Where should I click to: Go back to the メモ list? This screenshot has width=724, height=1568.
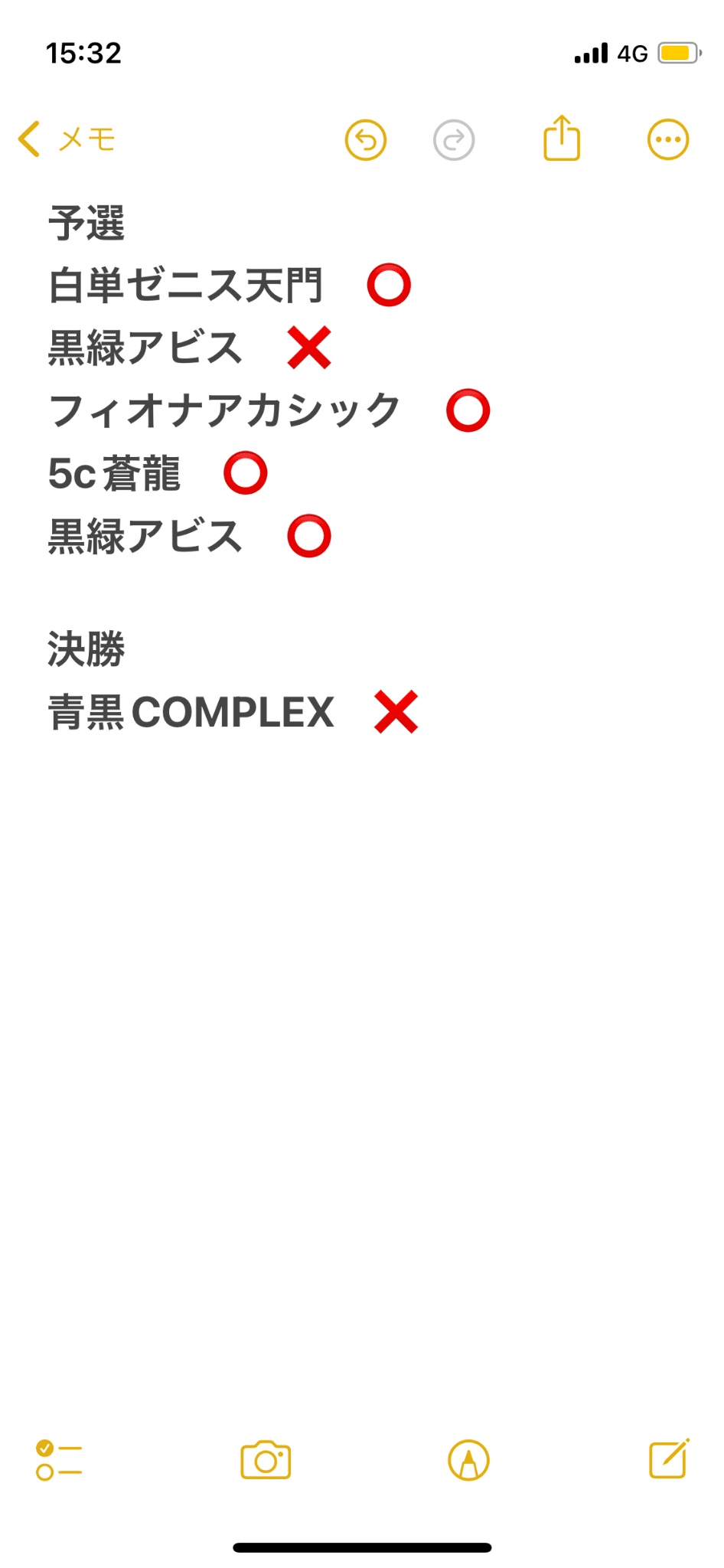pos(67,140)
